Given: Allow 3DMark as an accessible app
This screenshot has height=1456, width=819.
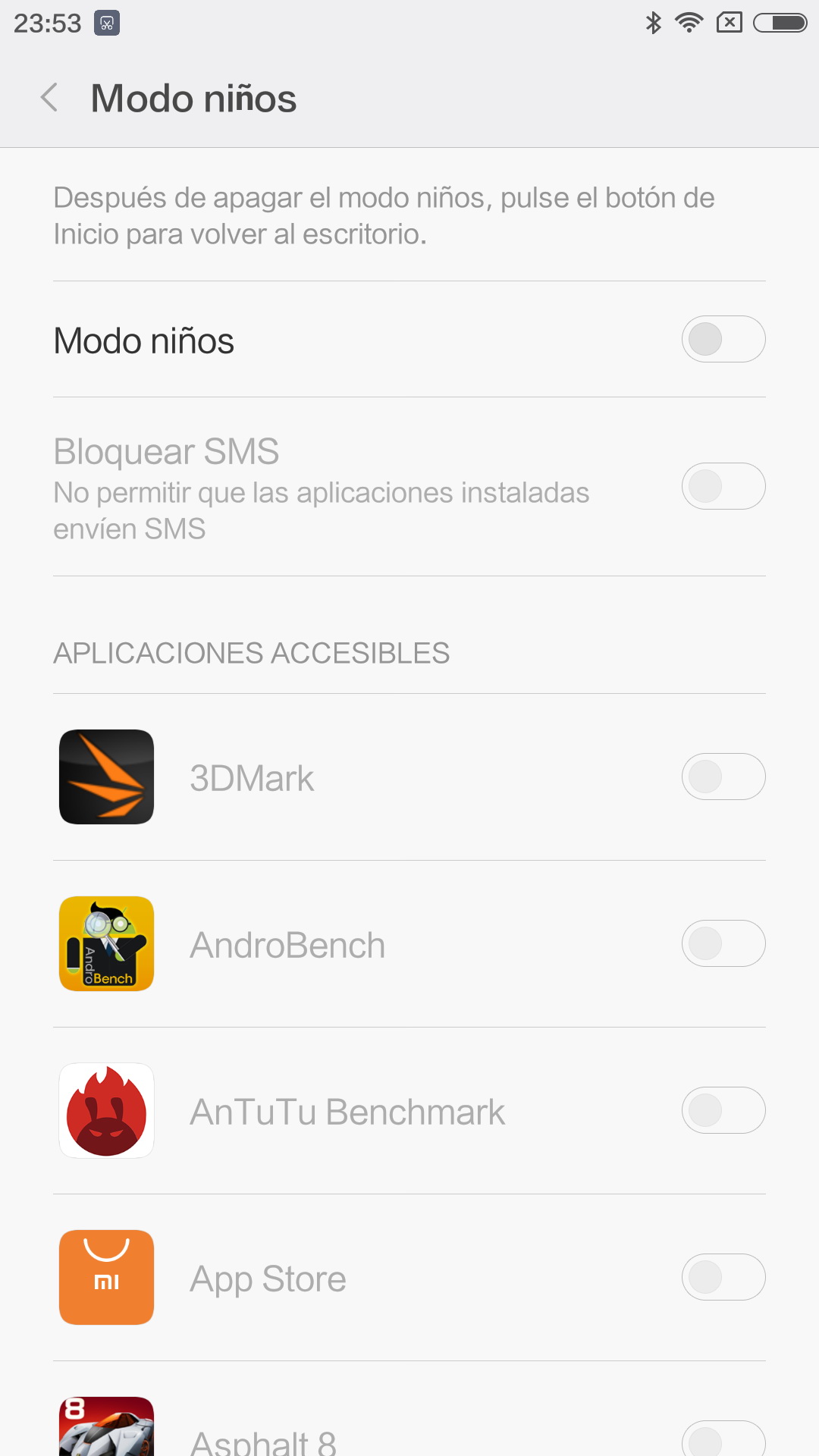Looking at the screenshot, I should pyautogui.click(x=723, y=777).
